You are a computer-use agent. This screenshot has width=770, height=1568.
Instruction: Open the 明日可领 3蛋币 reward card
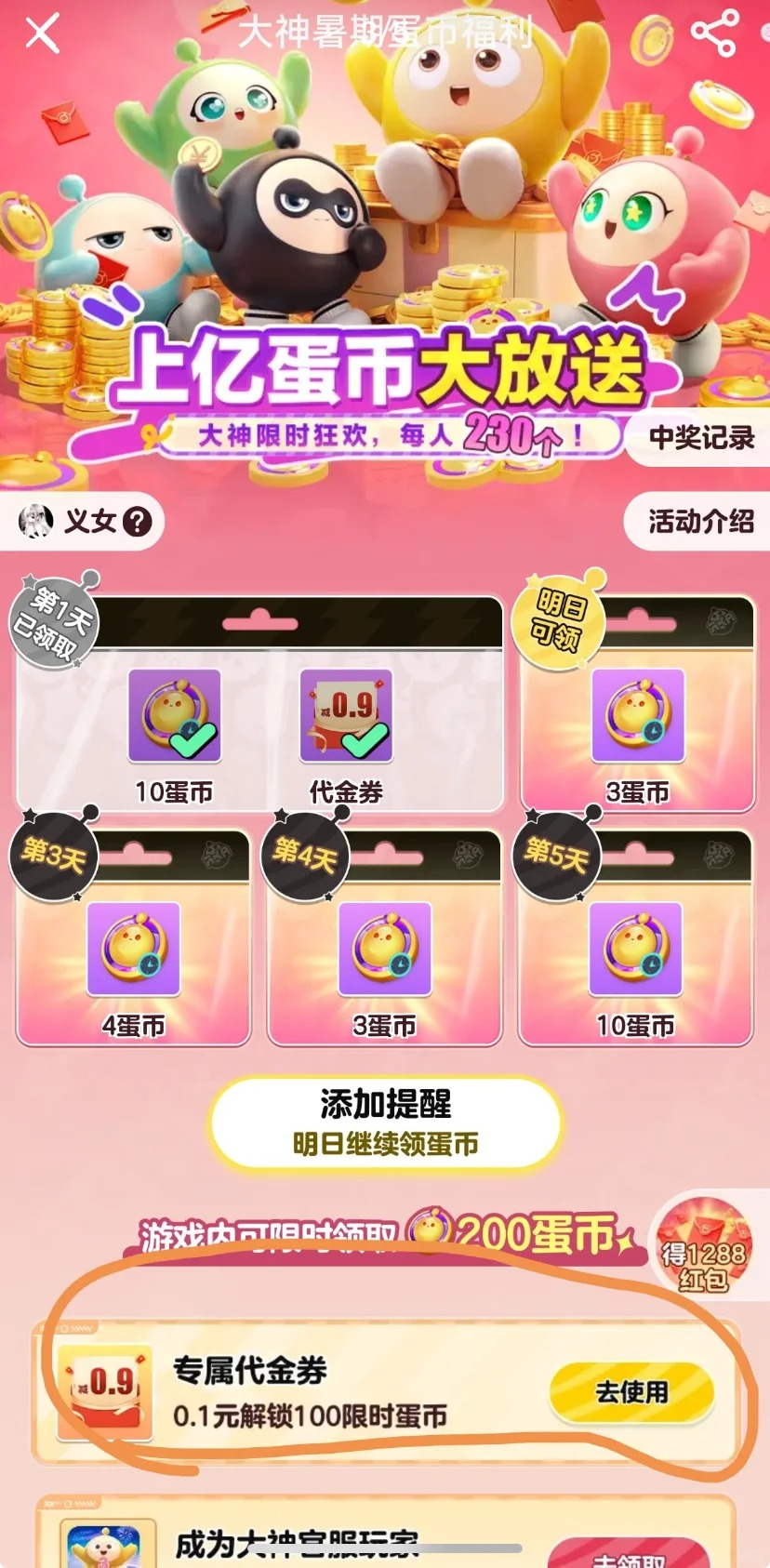coord(637,716)
